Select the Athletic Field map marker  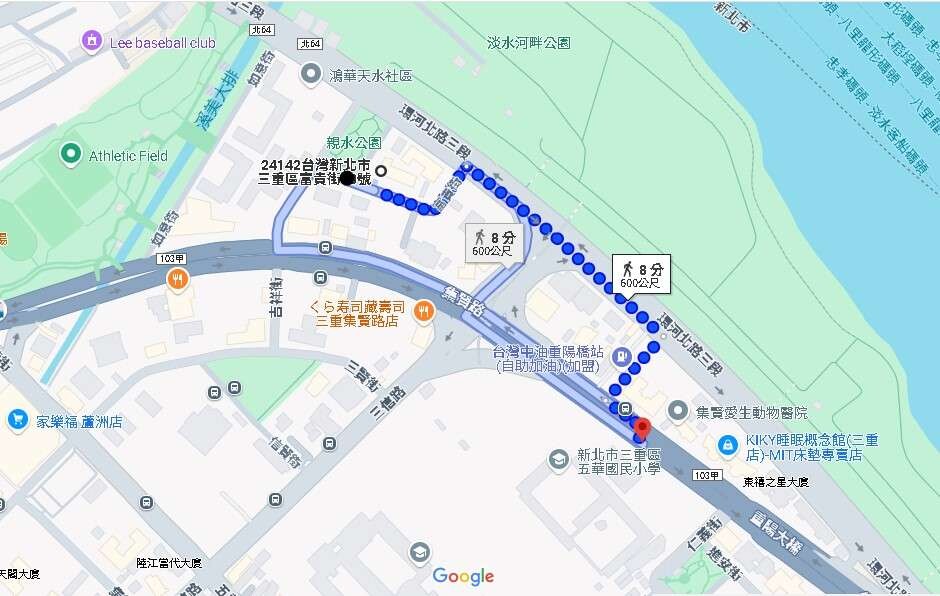tap(71, 155)
